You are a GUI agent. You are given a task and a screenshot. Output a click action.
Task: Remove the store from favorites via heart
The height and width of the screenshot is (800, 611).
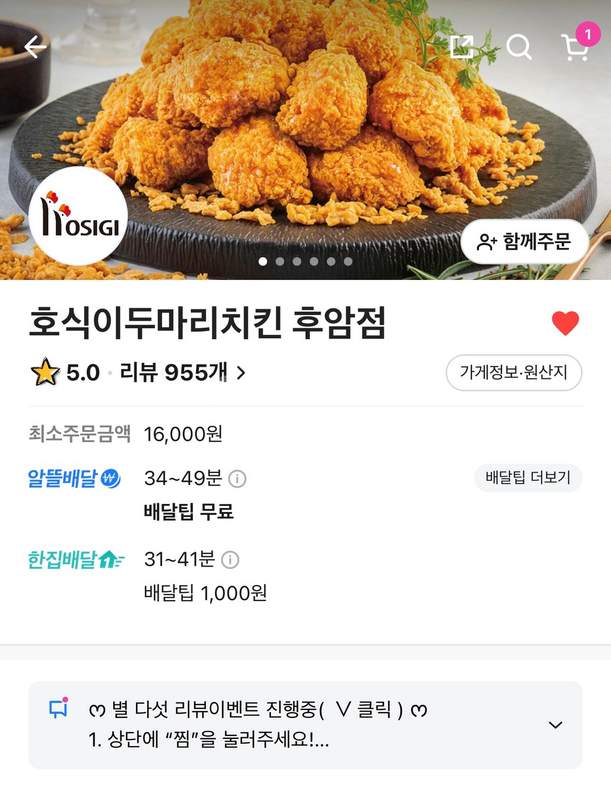(x=565, y=323)
